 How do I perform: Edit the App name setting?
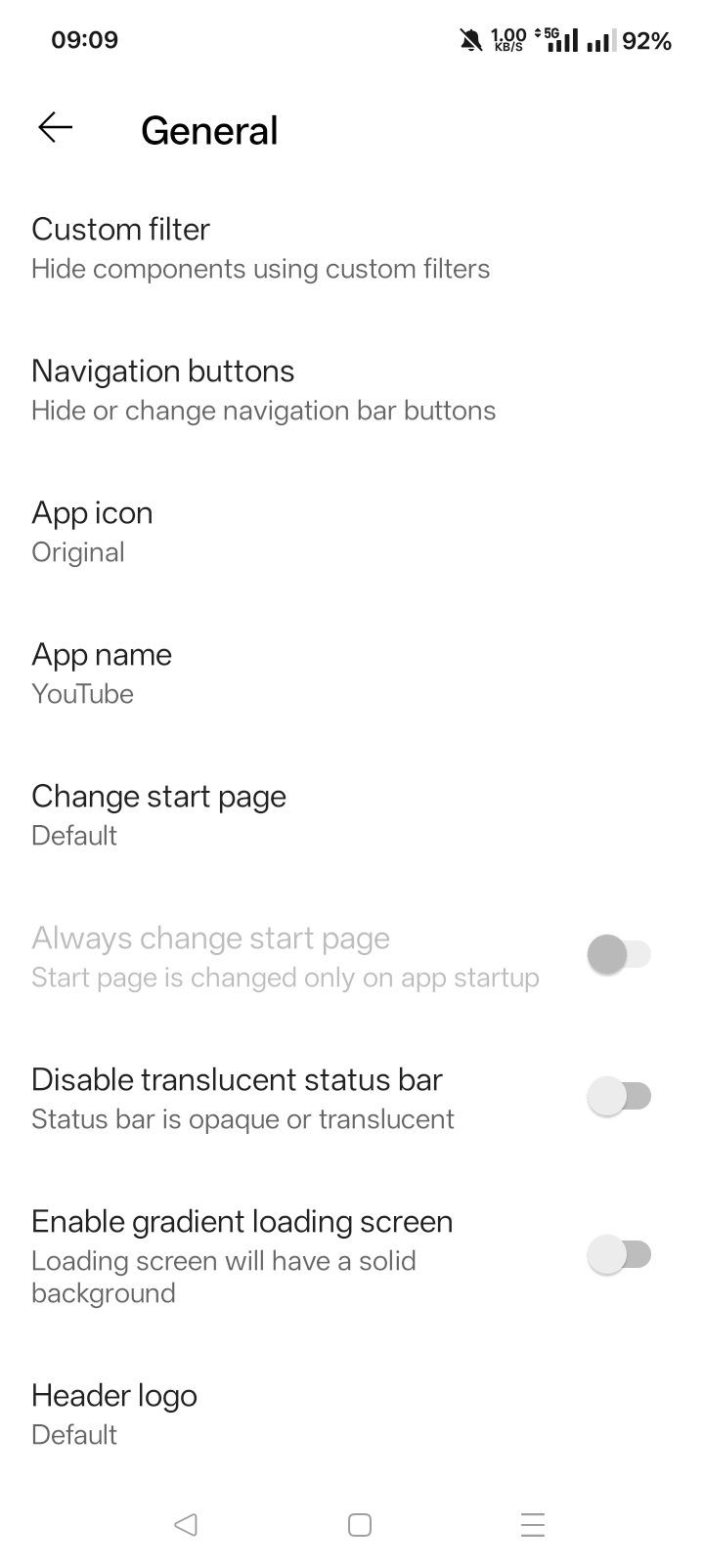[102, 673]
